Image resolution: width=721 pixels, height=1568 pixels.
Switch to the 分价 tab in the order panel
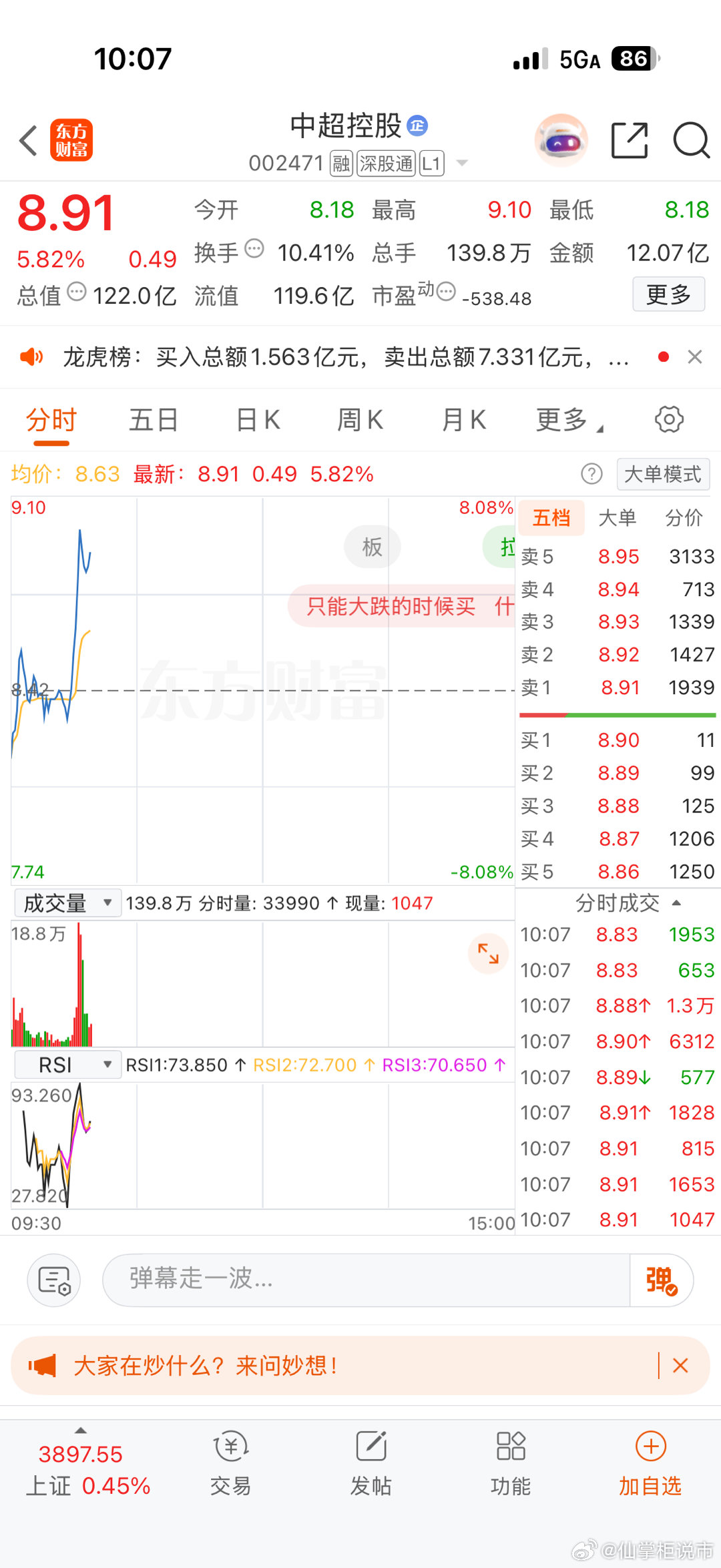pos(683,517)
